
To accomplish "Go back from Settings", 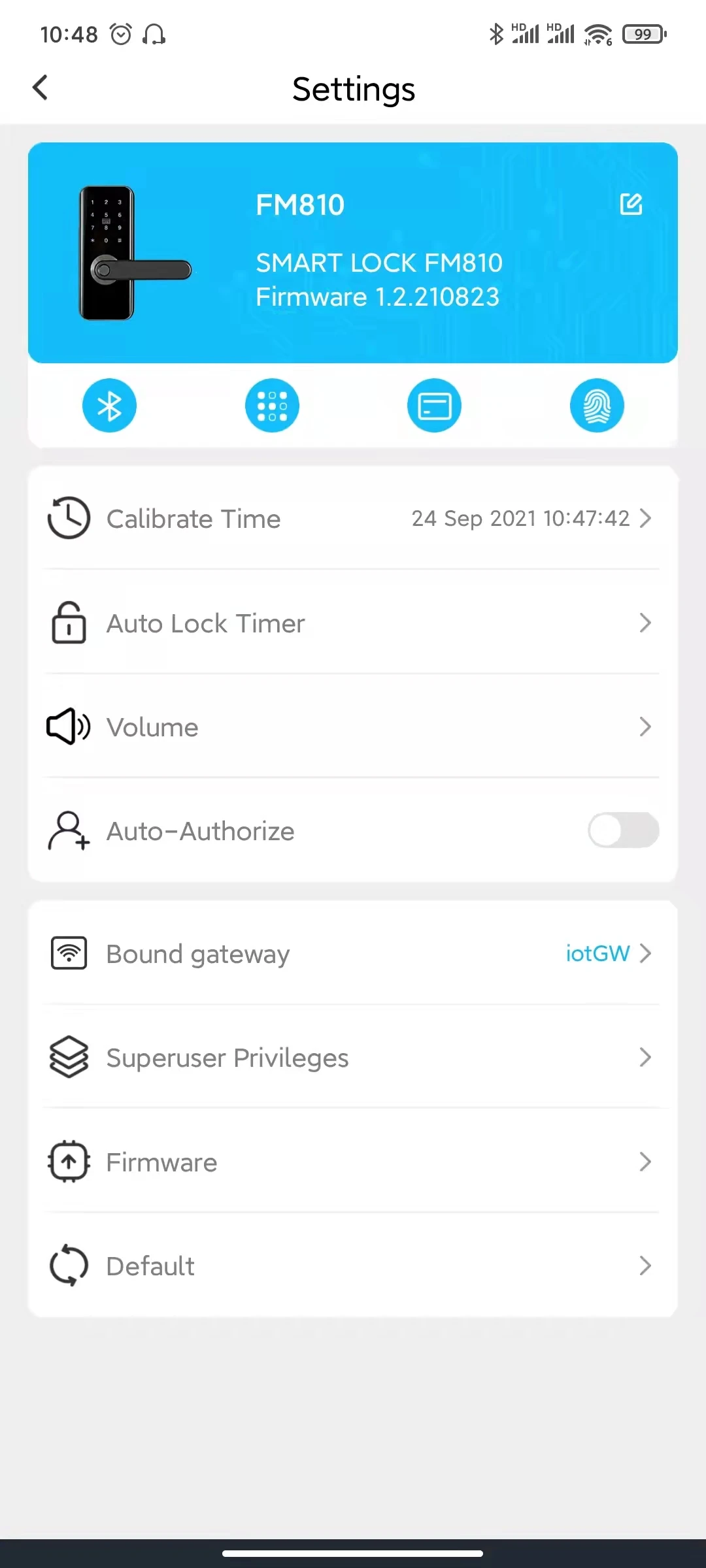I will click(x=41, y=88).
